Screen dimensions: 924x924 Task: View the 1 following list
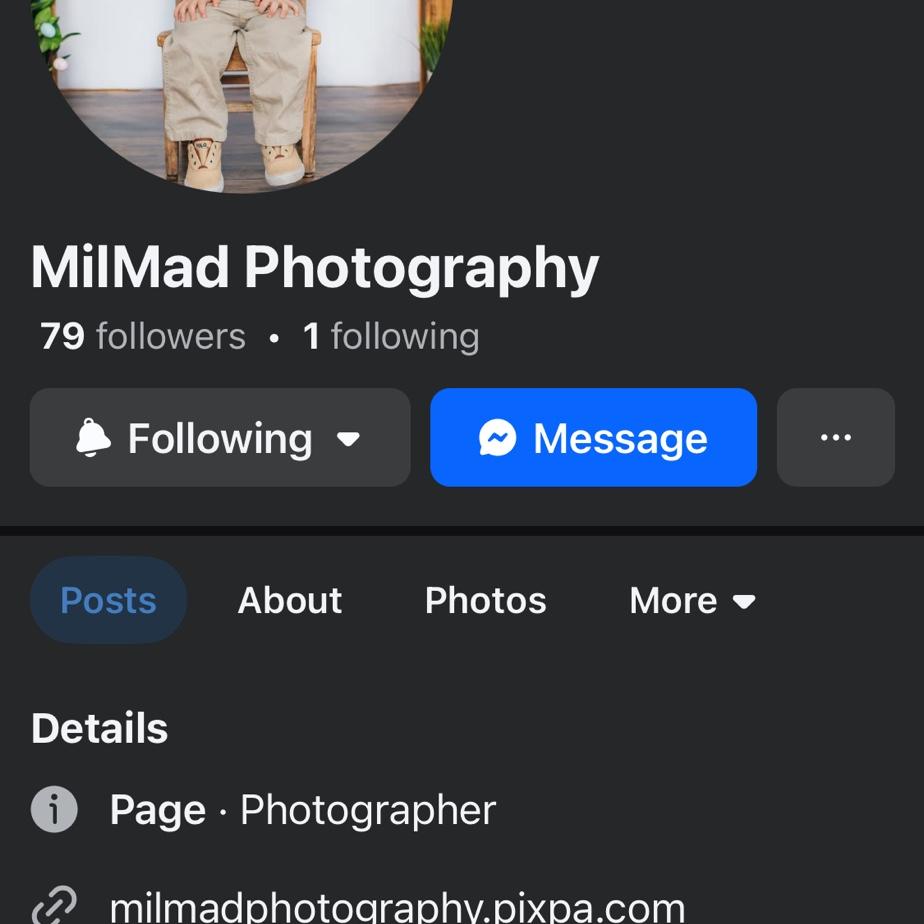pyautogui.click(x=391, y=337)
